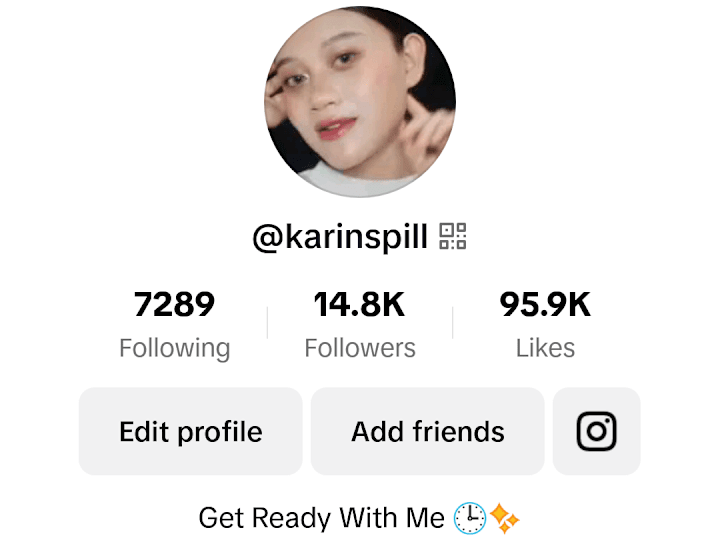Open the linked Instagram account
The width and height of the screenshot is (720, 540).
(596, 432)
